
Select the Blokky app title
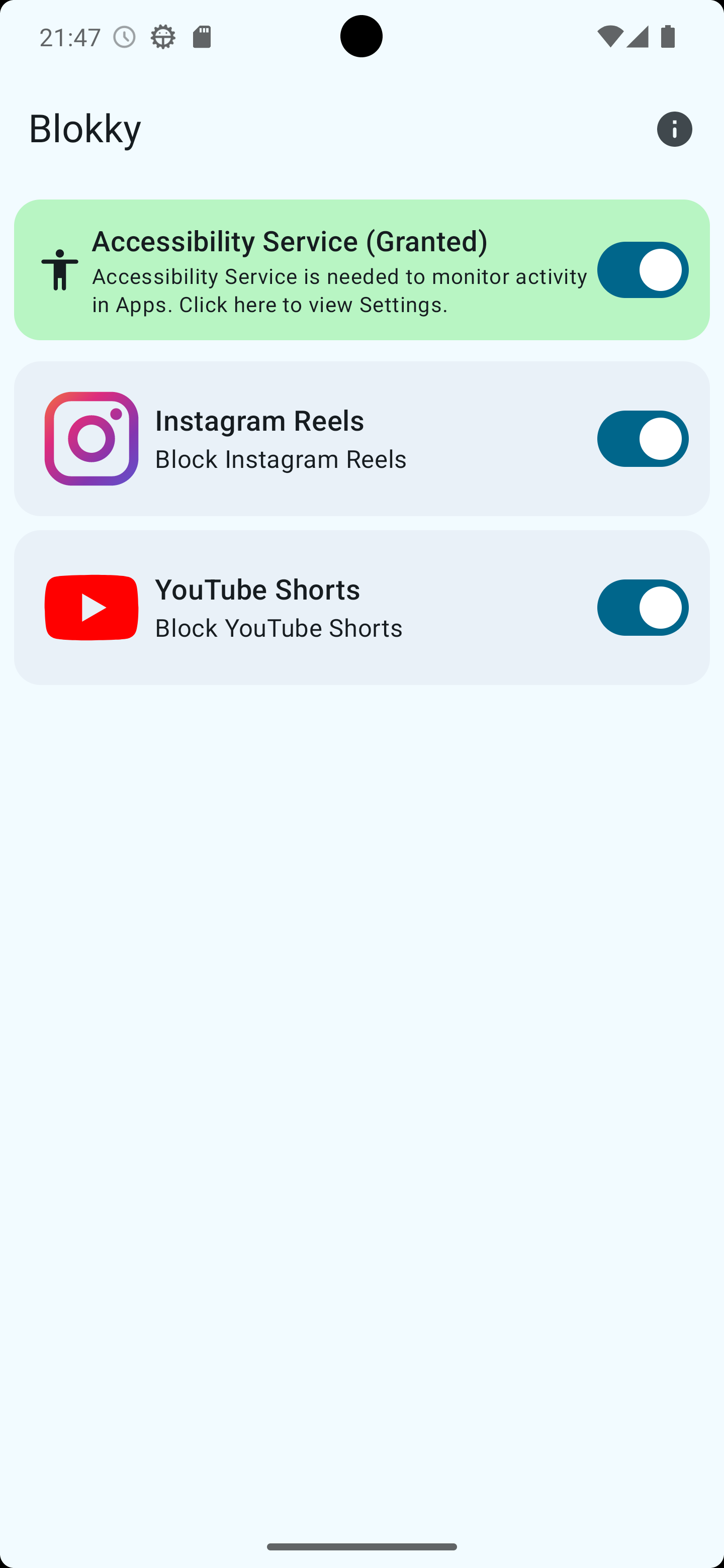click(84, 129)
